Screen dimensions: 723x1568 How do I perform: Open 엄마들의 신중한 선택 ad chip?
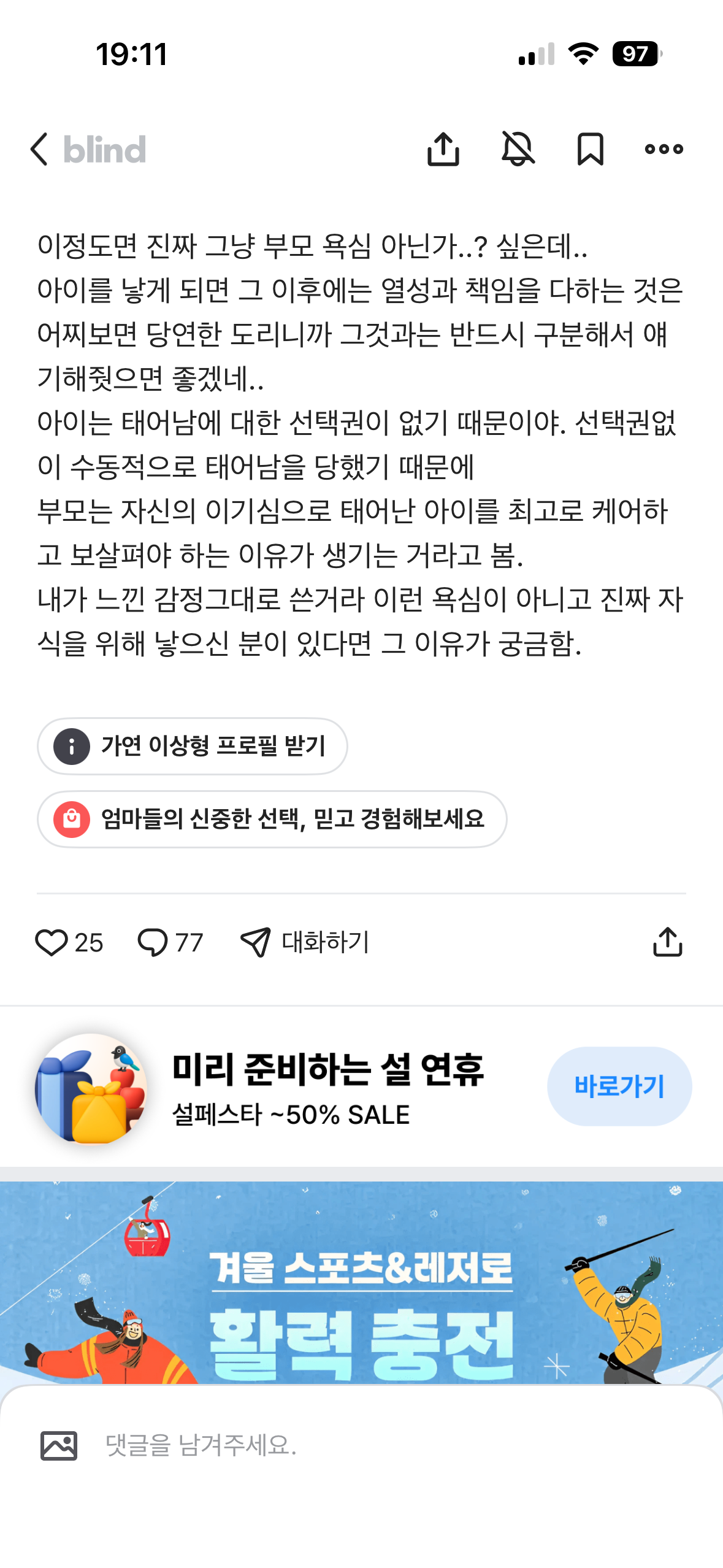[272, 819]
